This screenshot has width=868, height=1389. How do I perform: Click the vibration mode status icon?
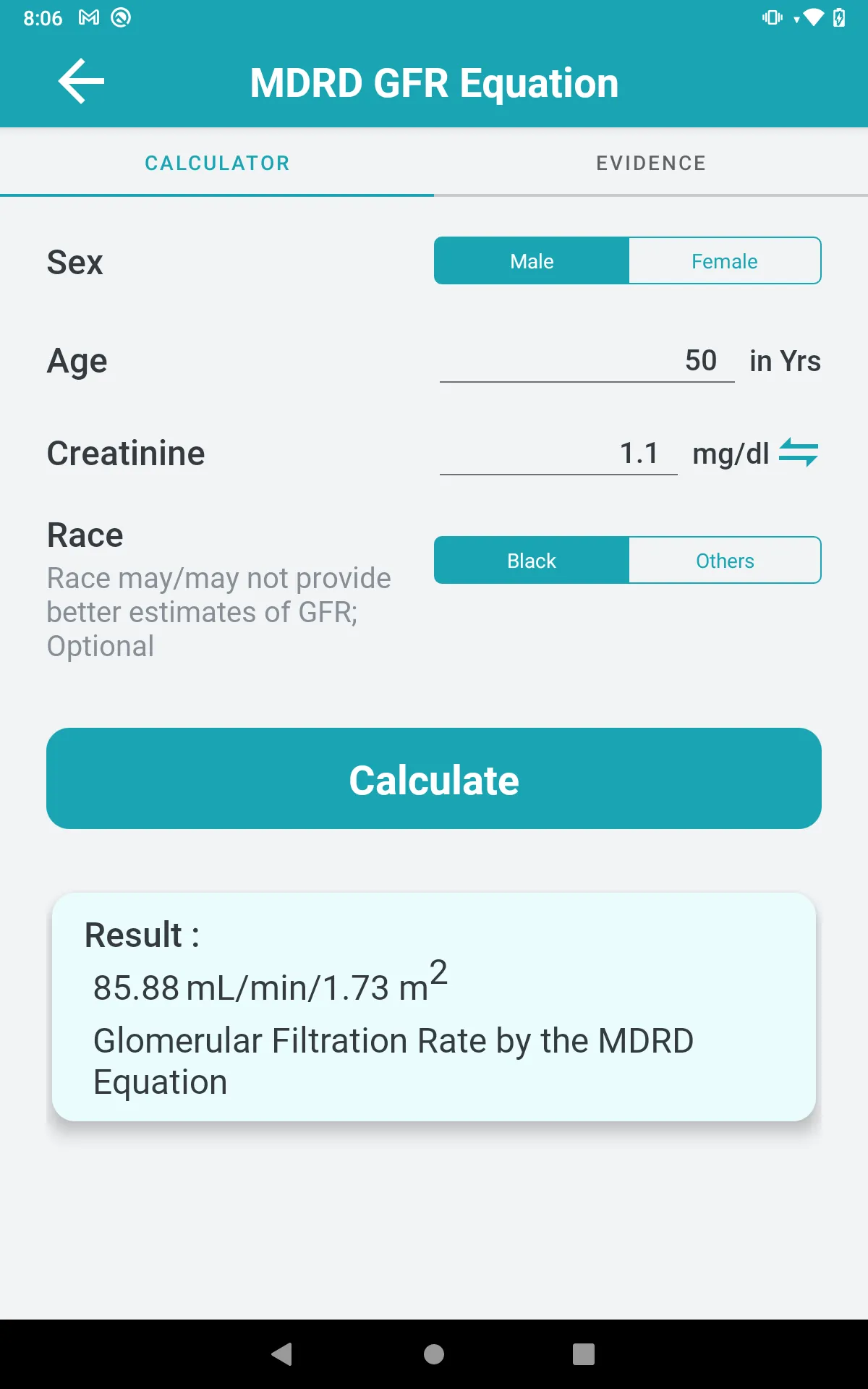(771, 17)
